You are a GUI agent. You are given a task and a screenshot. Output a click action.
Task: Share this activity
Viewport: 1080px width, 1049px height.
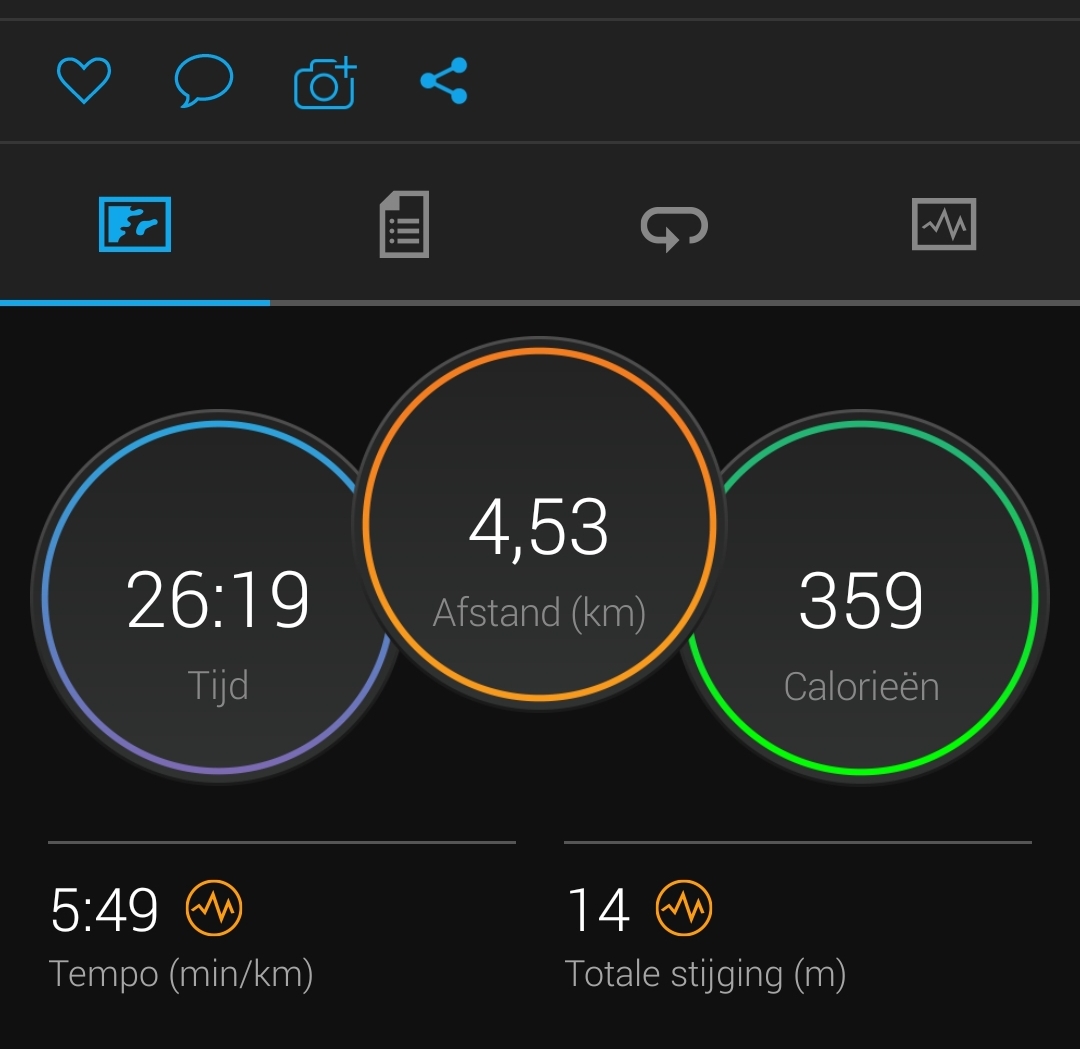click(444, 81)
